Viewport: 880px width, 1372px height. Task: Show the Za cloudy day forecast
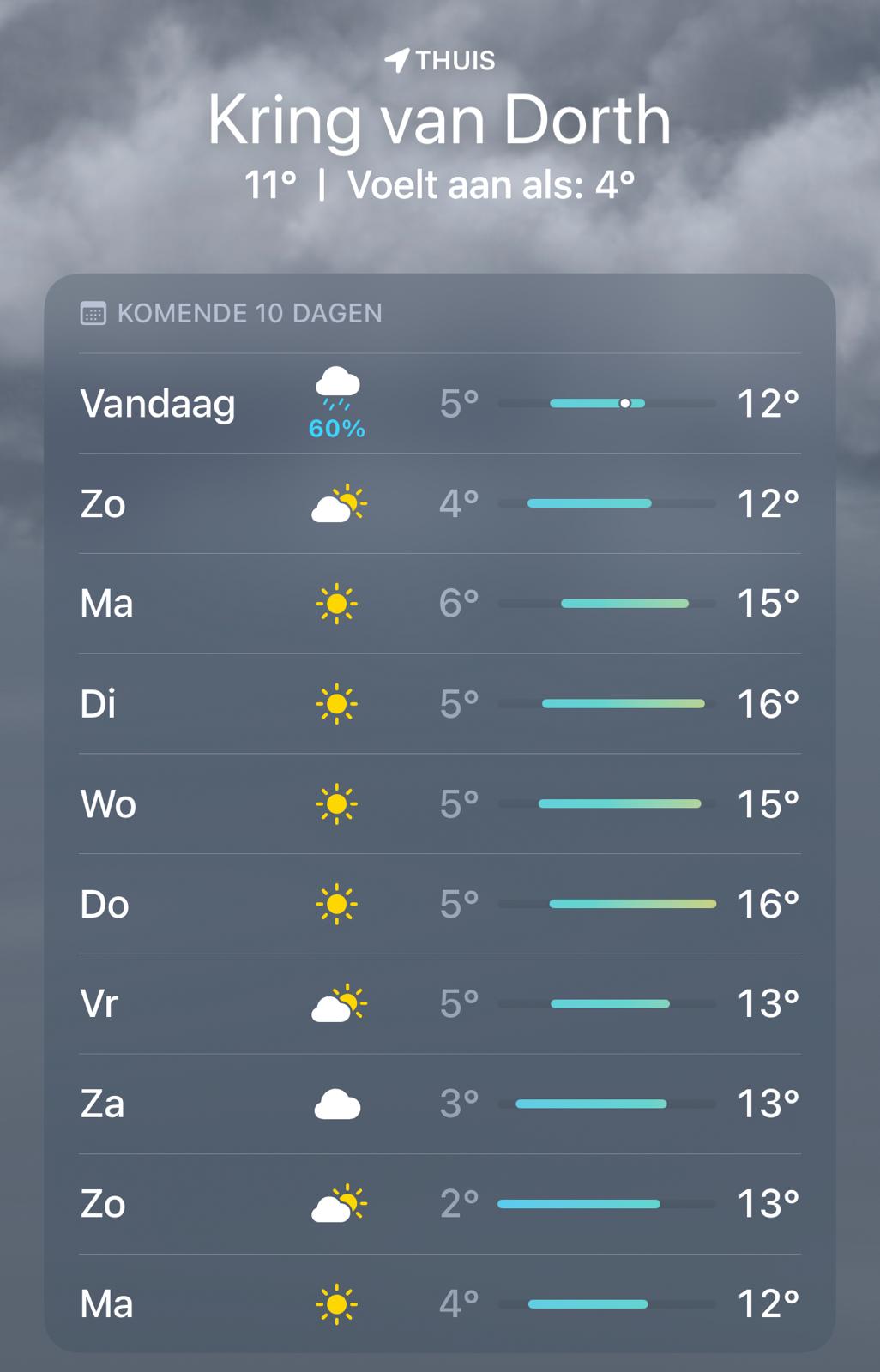[439, 1104]
